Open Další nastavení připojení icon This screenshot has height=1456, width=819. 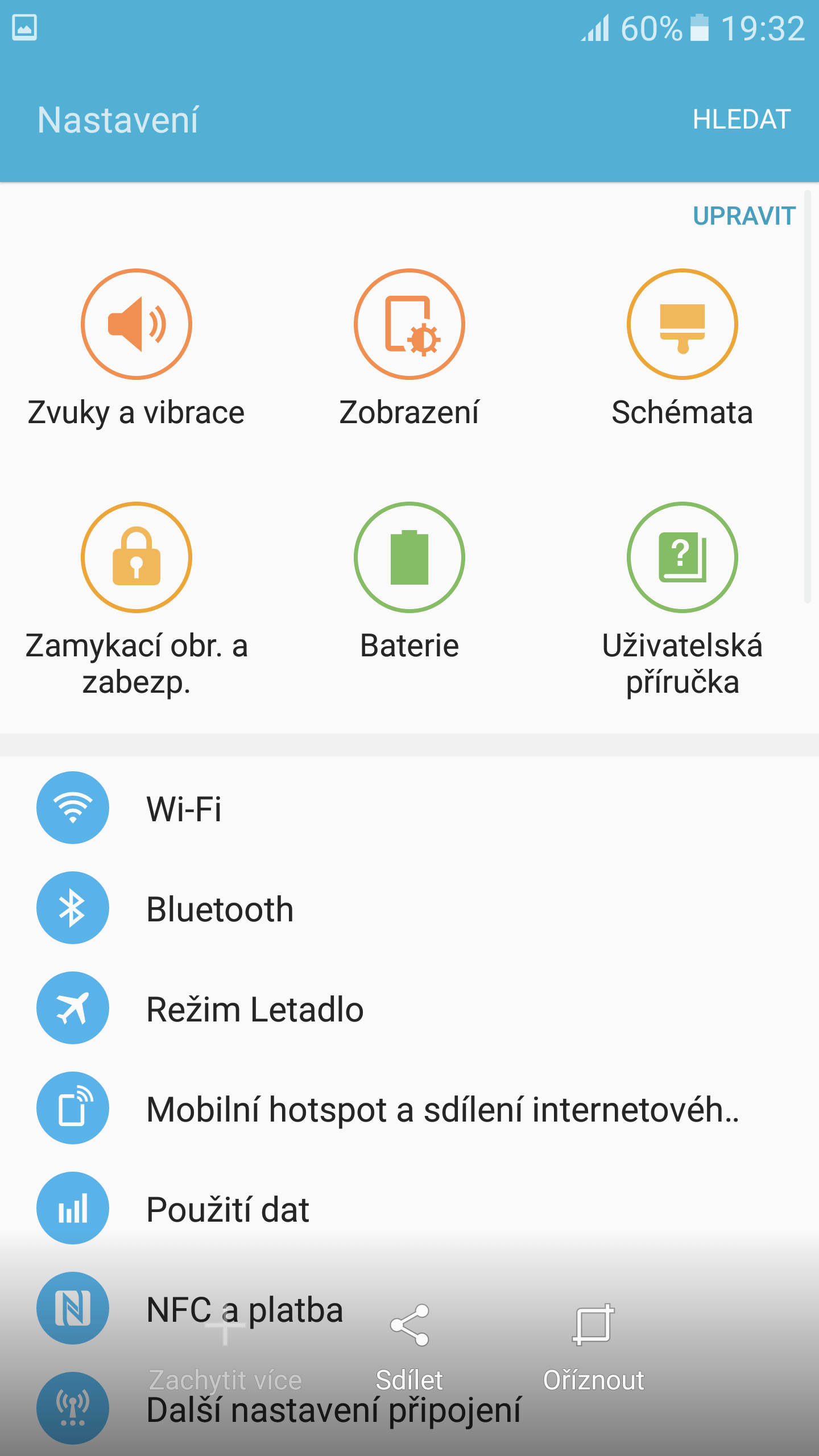[x=72, y=1408]
